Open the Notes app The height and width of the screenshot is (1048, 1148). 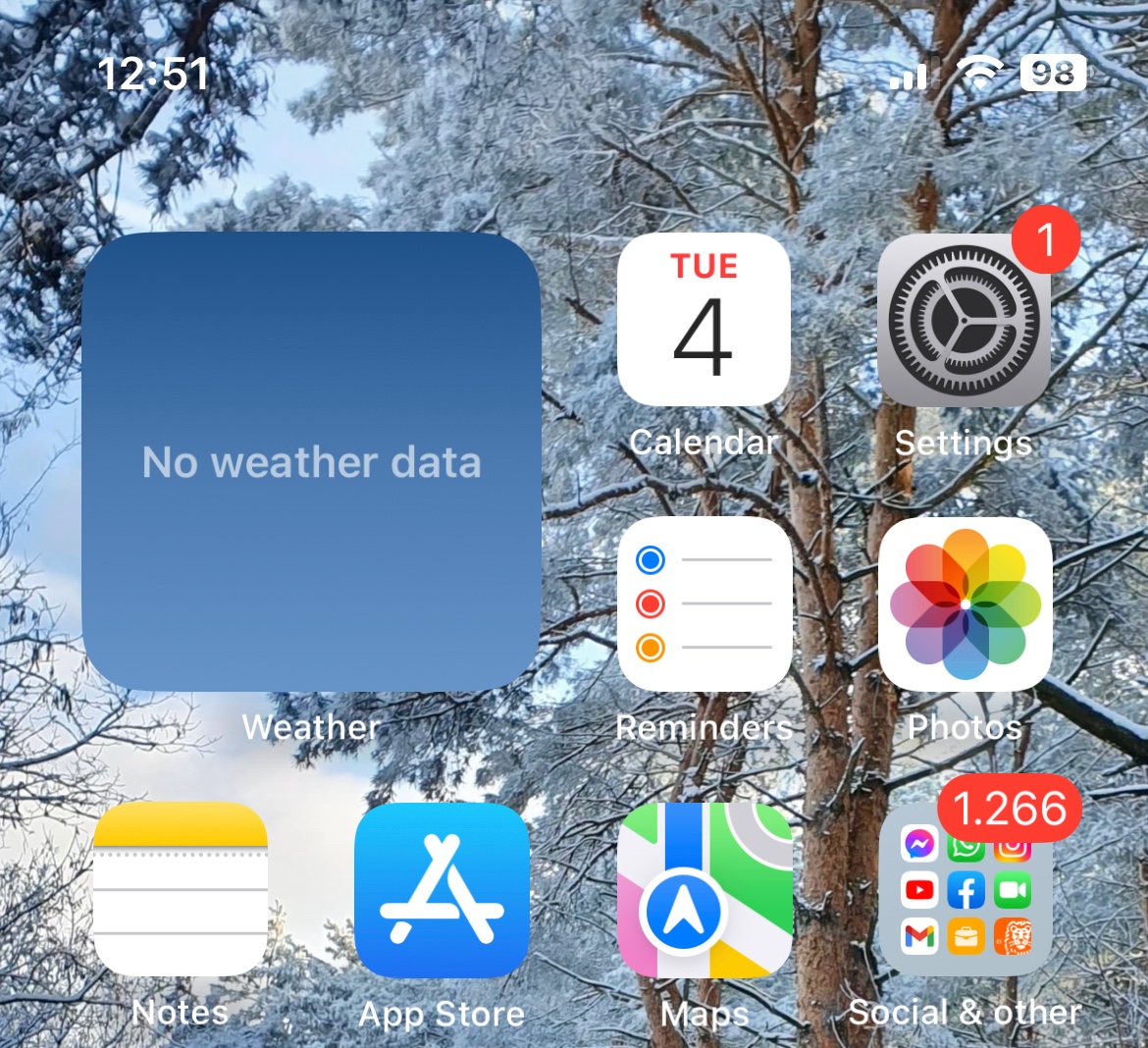(x=181, y=889)
